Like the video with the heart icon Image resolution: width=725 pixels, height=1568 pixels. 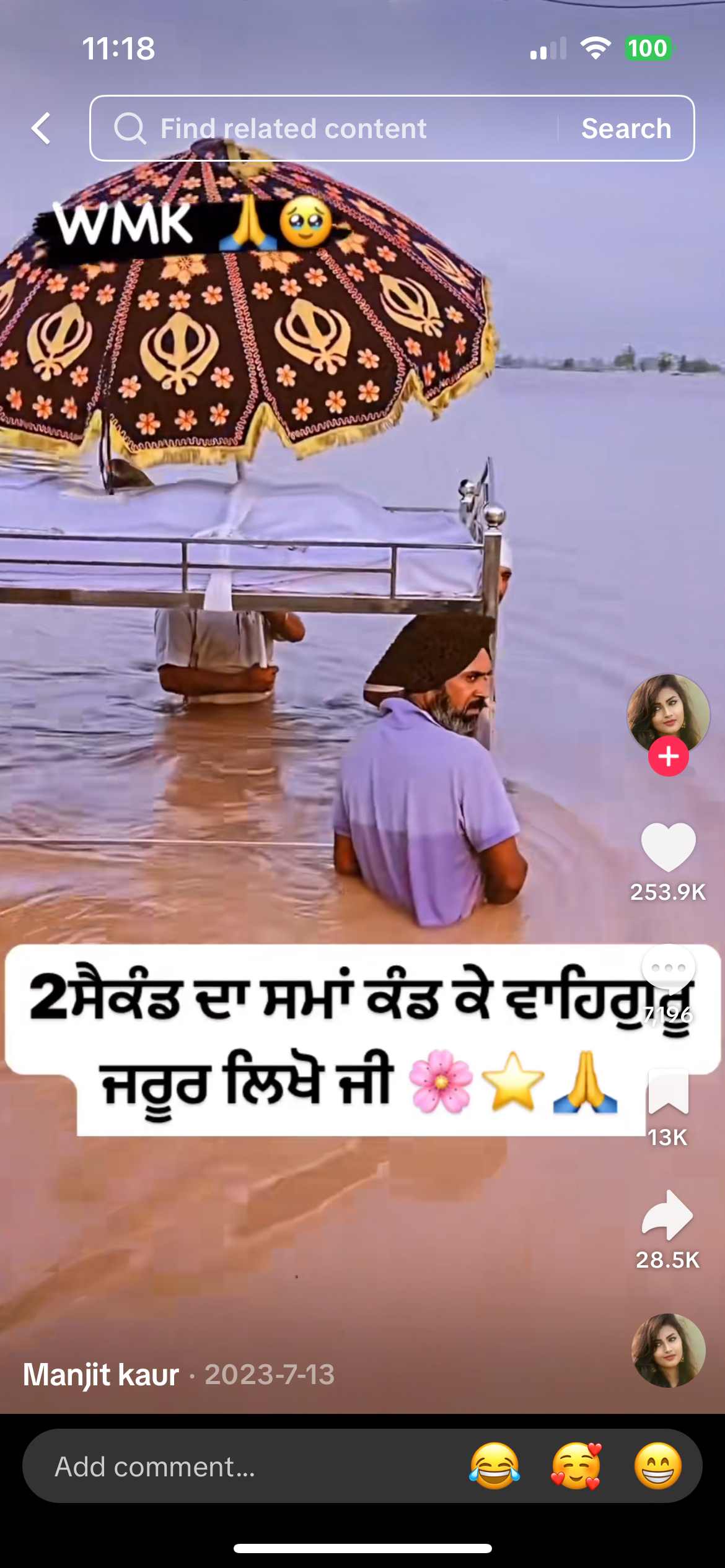[x=668, y=847]
